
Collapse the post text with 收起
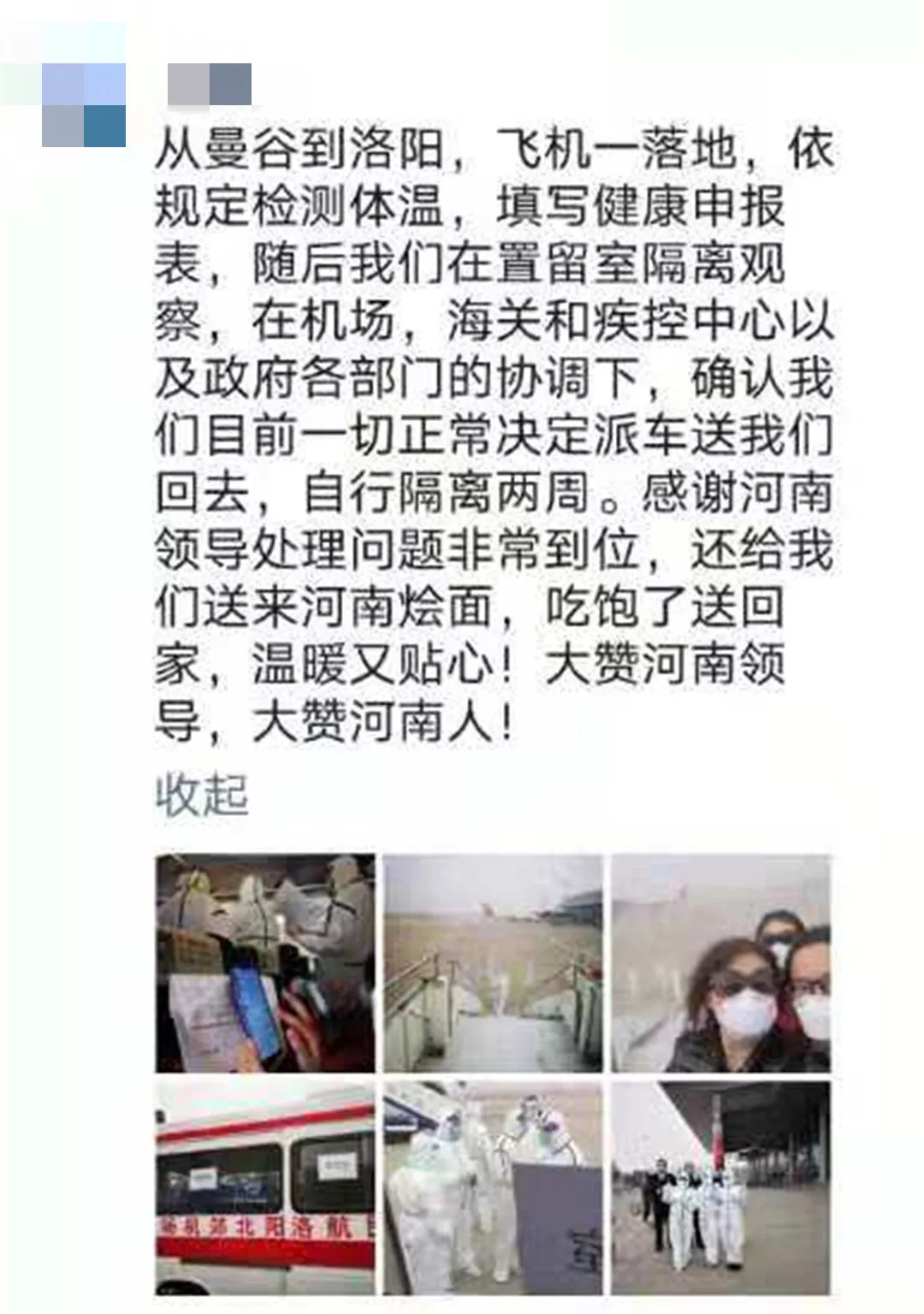coord(202,794)
